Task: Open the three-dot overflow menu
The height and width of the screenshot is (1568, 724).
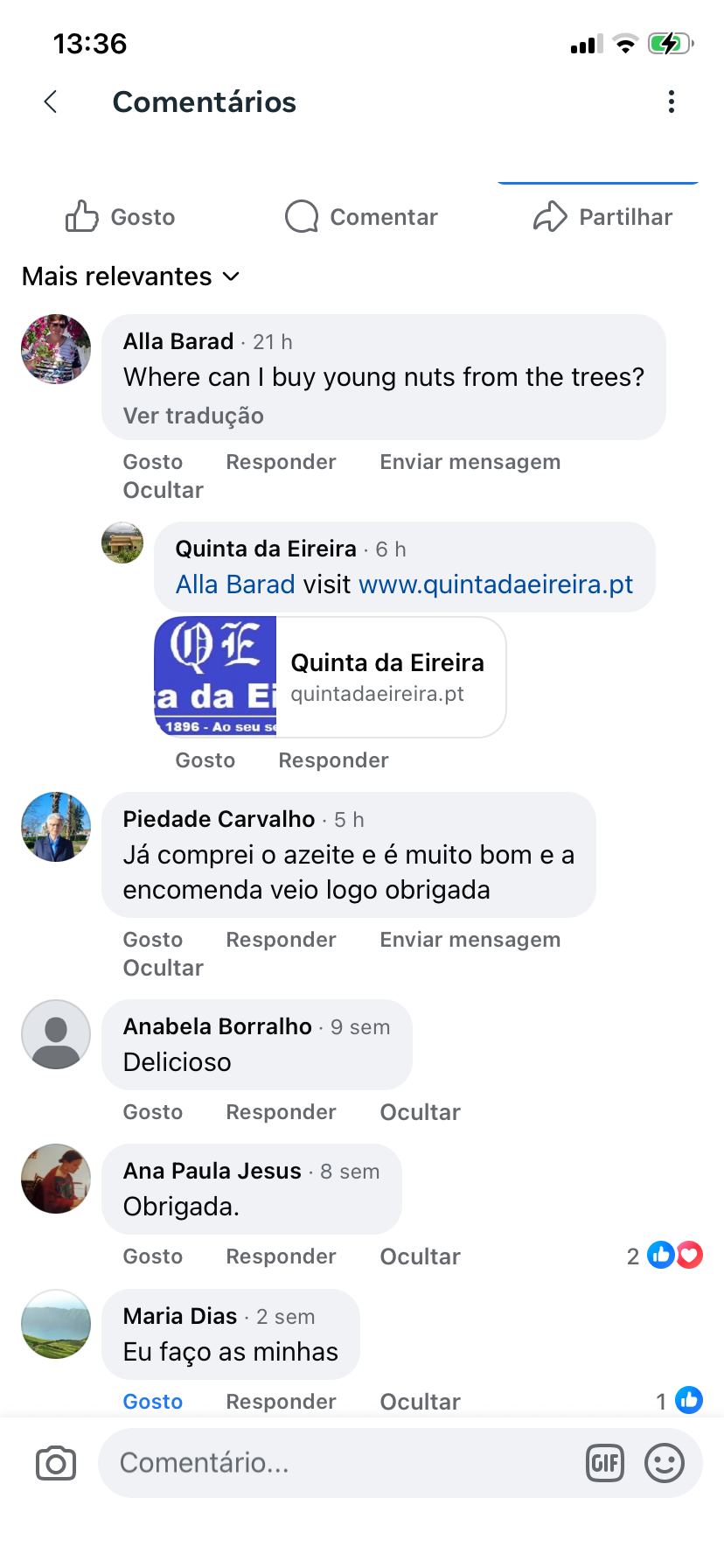Action: pos(672,101)
